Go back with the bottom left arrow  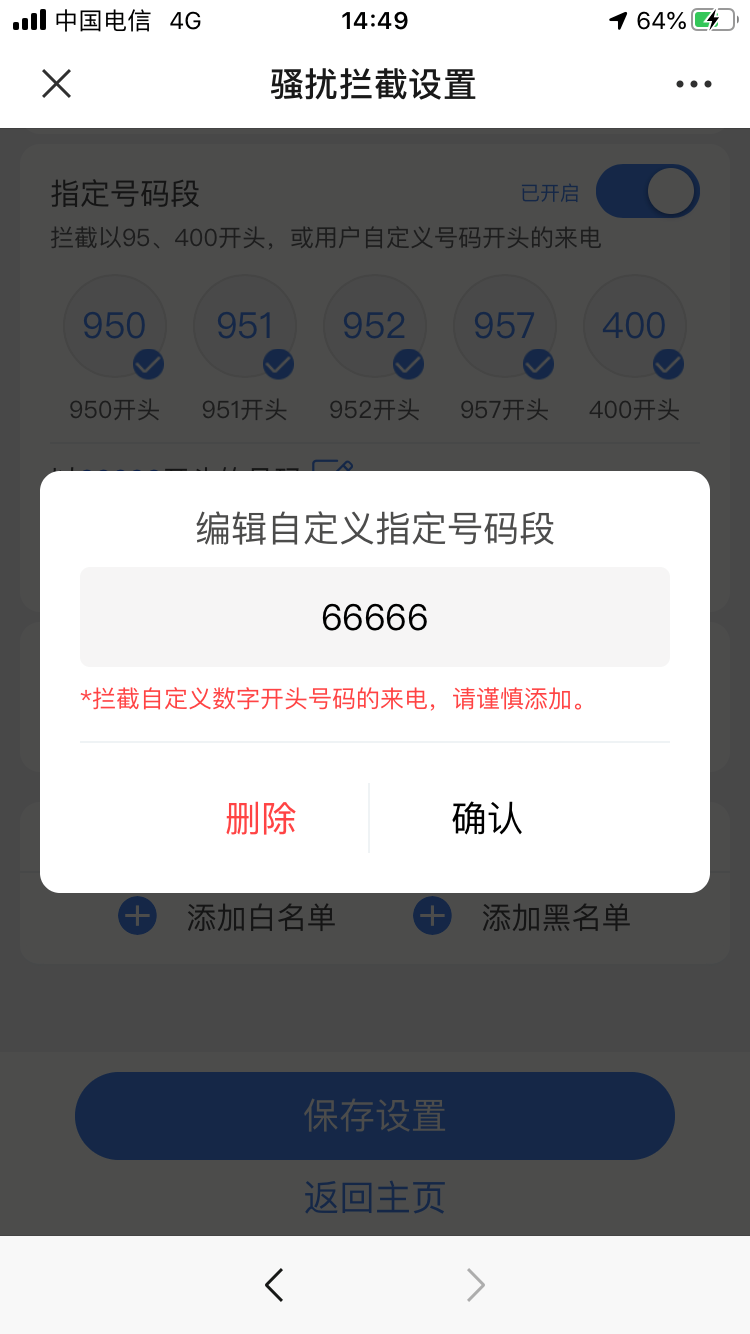click(274, 1284)
